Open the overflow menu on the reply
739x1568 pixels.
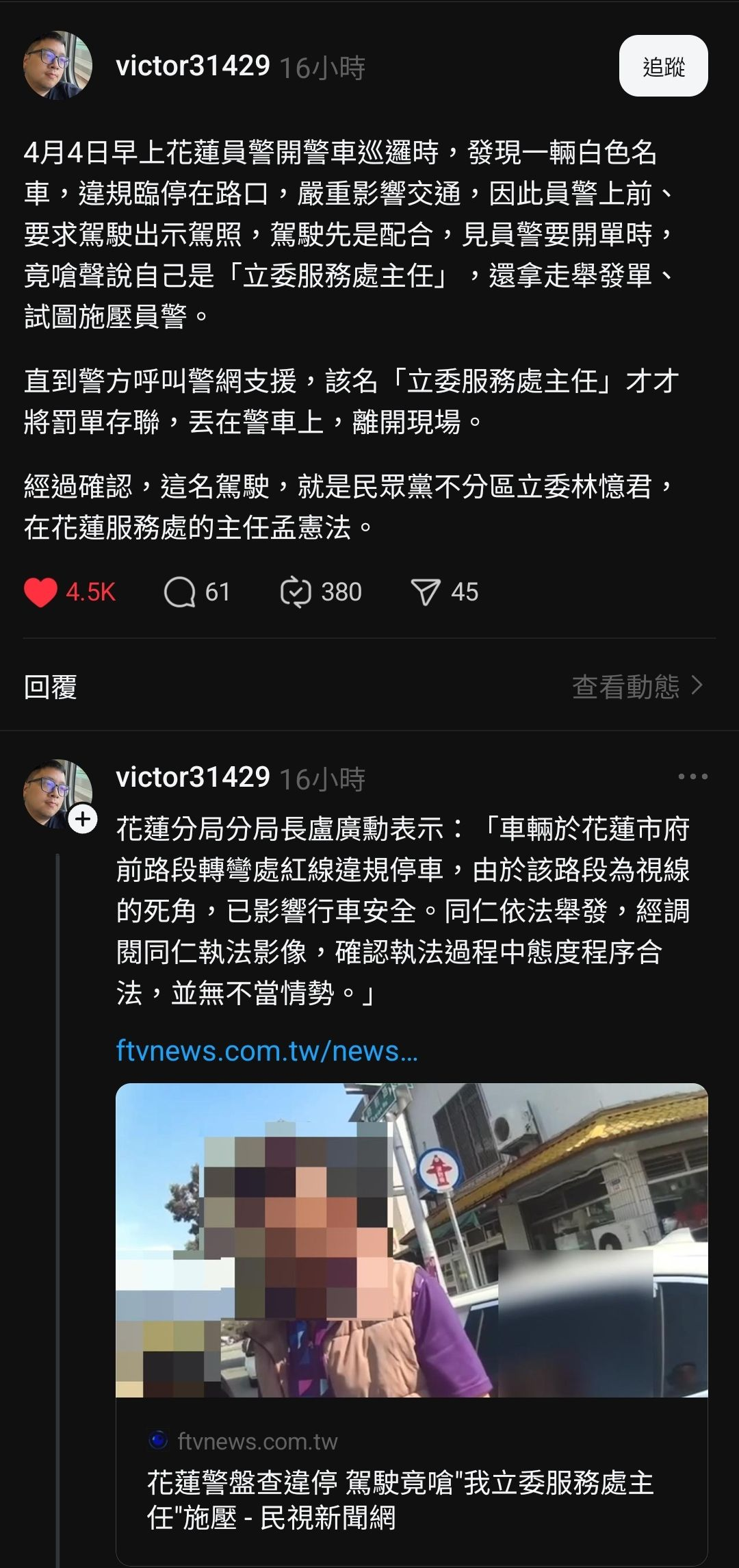pyautogui.click(x=692, y=776)
